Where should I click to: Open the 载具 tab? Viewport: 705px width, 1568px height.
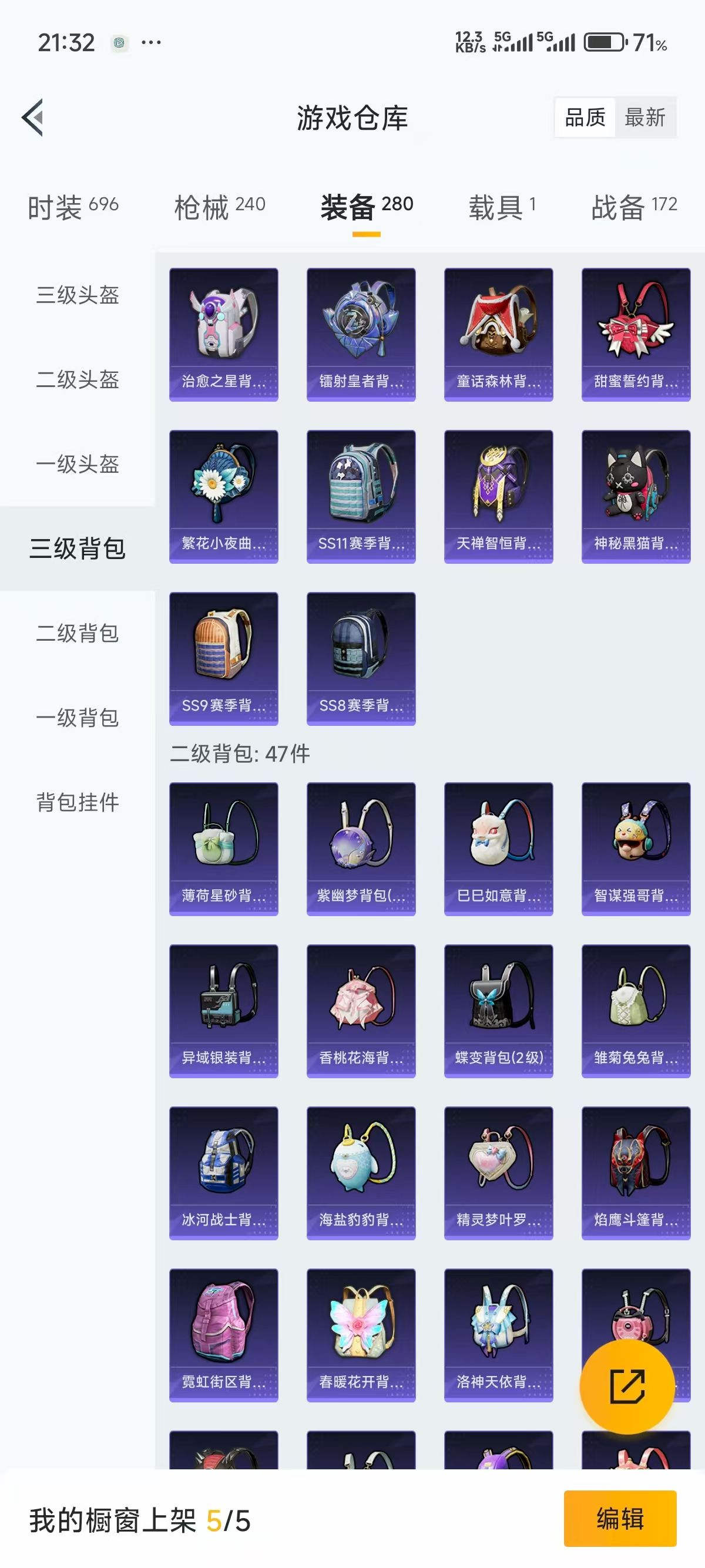pos(502,207)
